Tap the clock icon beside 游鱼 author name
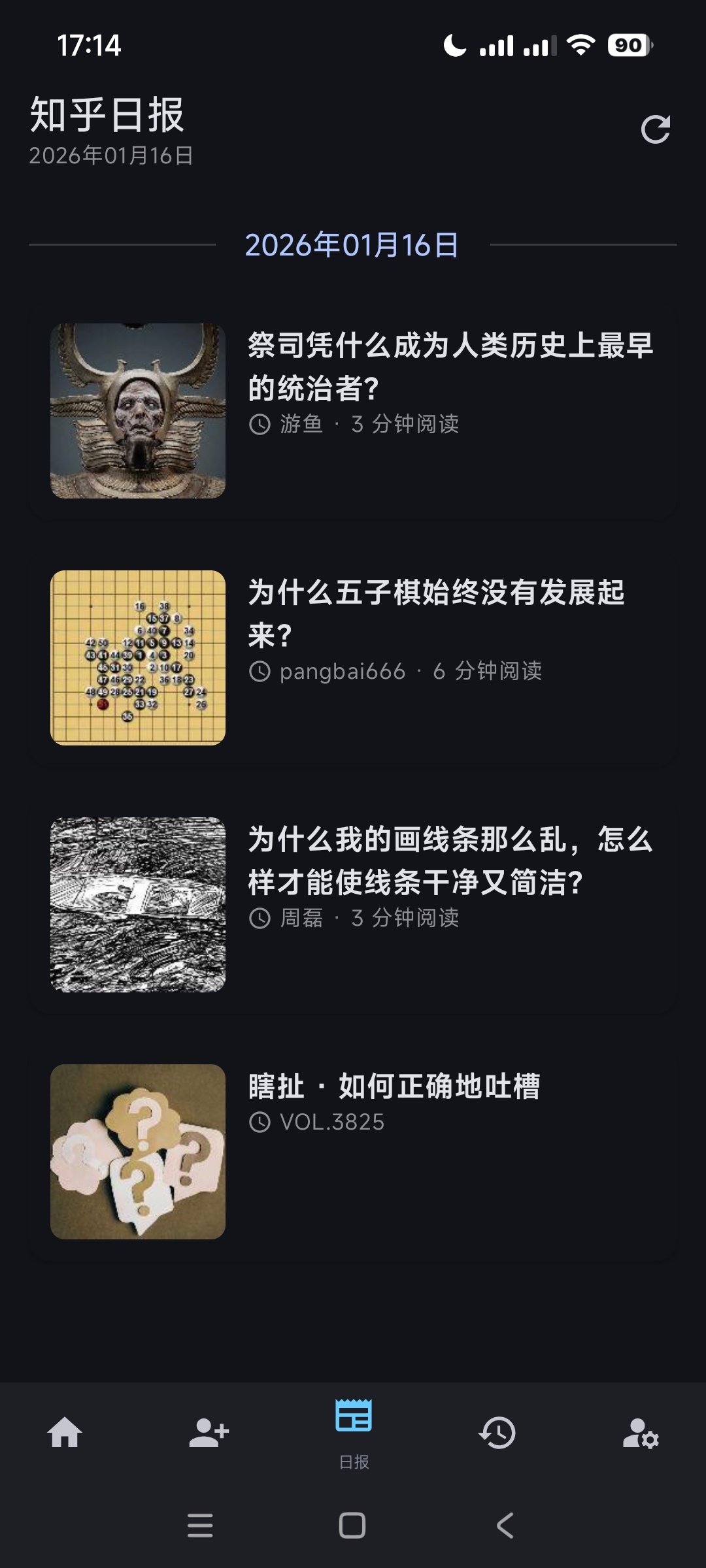 259,425
